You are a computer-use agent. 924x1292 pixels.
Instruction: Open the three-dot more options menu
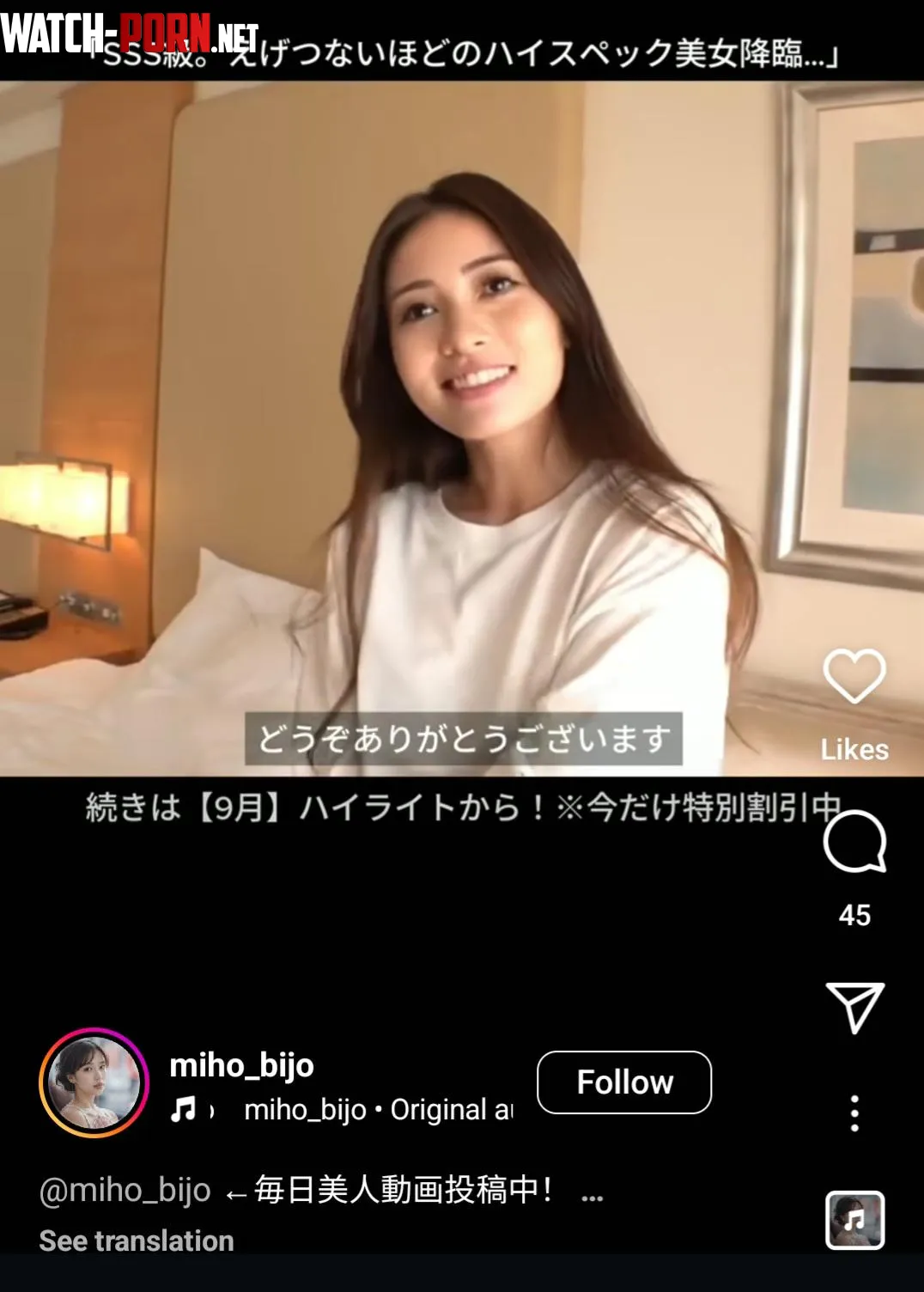[x=854, y=1113]
